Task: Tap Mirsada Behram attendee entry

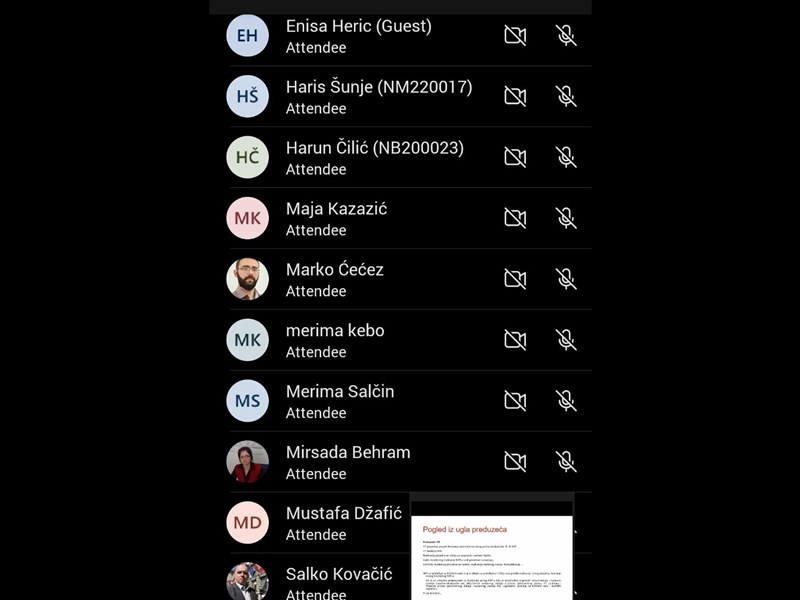Action: coord(348,462)
